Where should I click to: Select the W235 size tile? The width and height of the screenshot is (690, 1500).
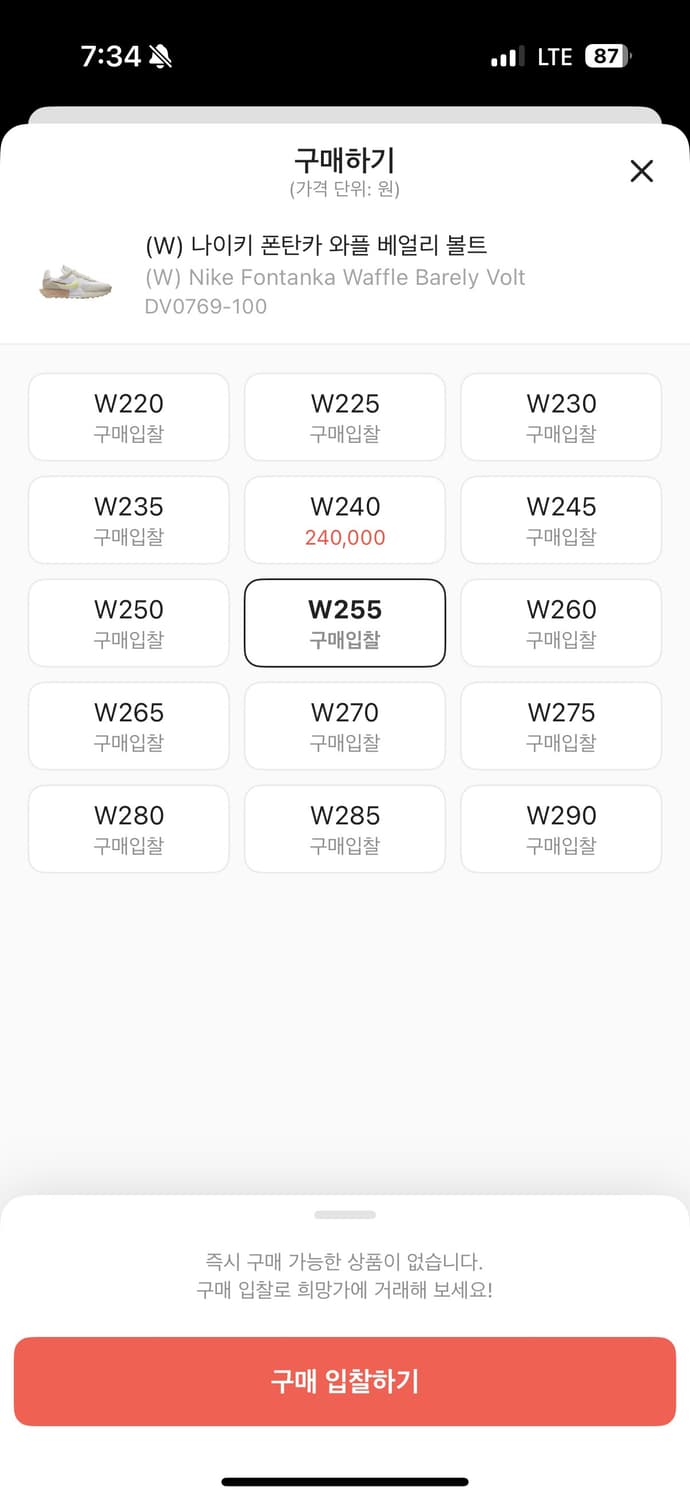[x=129, y=520]
